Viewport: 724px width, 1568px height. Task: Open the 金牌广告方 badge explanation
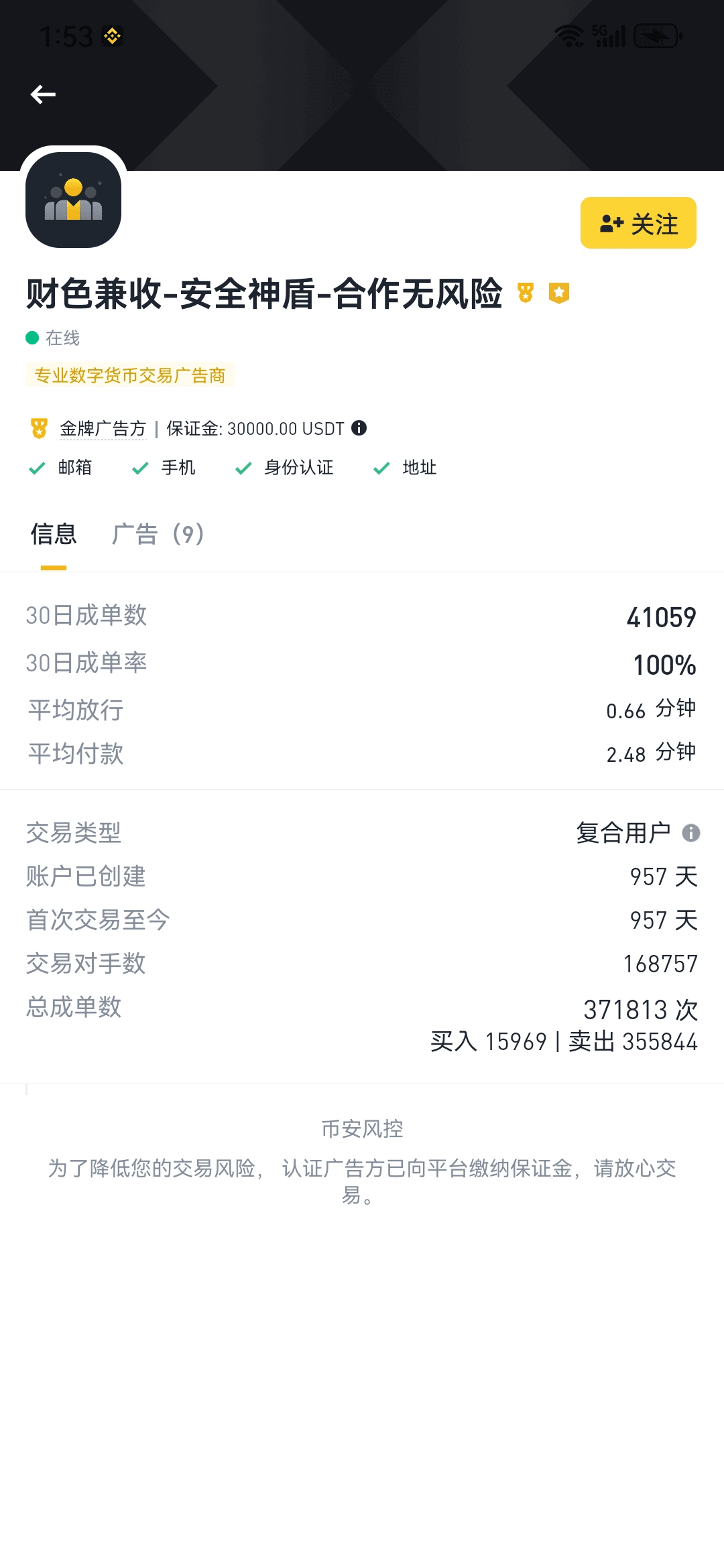(103, 428)
